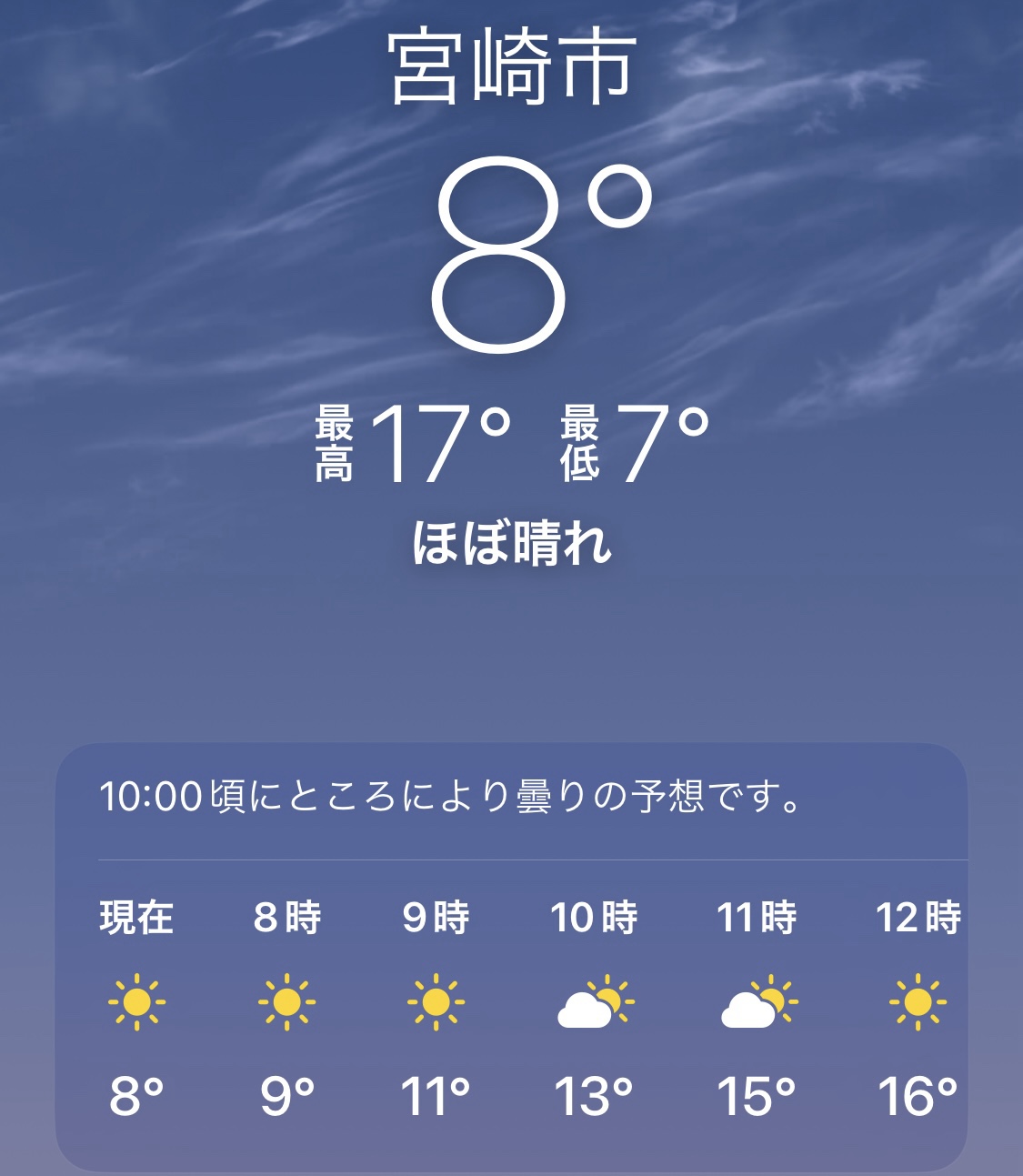Open the hourly forecast card
The height and width of the screenshot is (1176, 1023).
511,955
